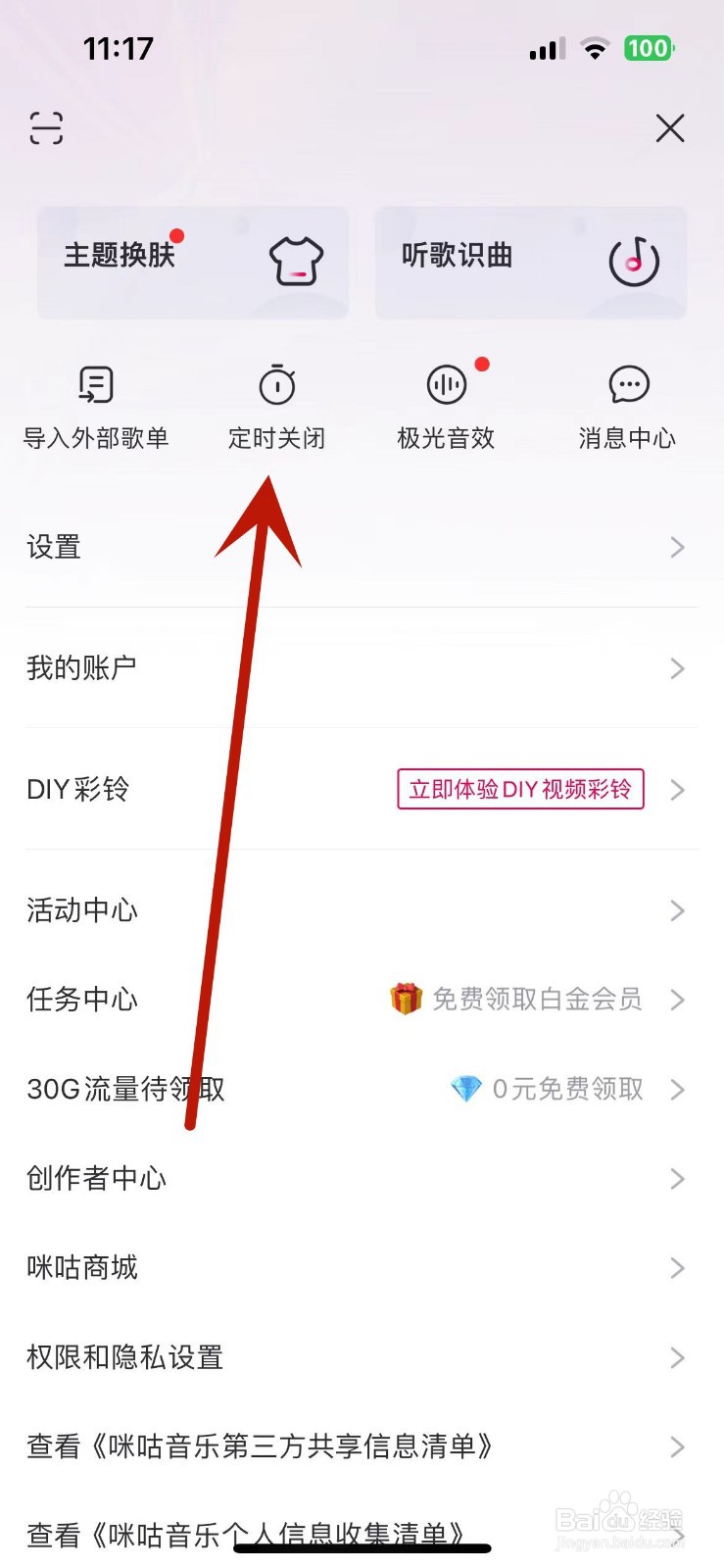Start 听歌识曲 song recognition

[x=529, y=260]
